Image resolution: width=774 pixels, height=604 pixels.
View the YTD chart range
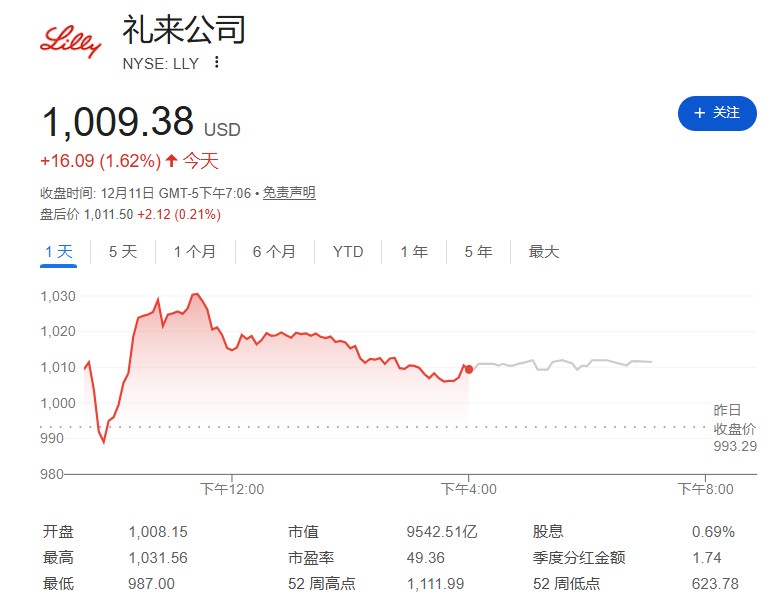(348, 252)
